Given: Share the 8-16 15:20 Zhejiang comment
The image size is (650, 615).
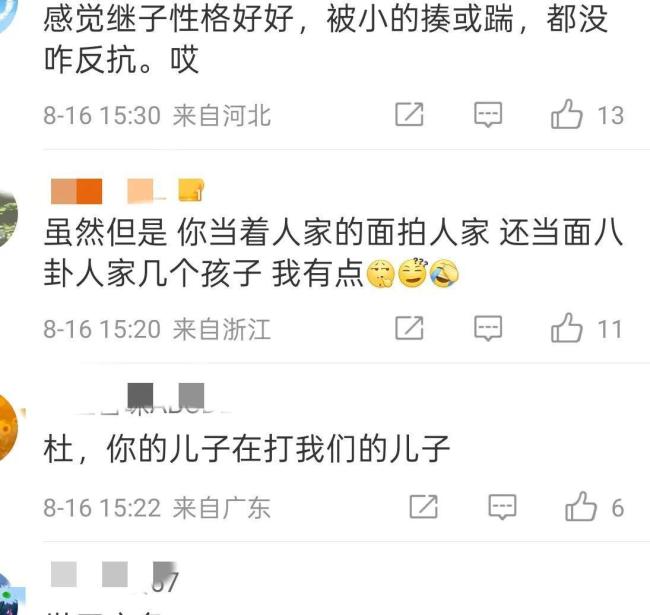Looking at the screenshot, I should 409,328.
